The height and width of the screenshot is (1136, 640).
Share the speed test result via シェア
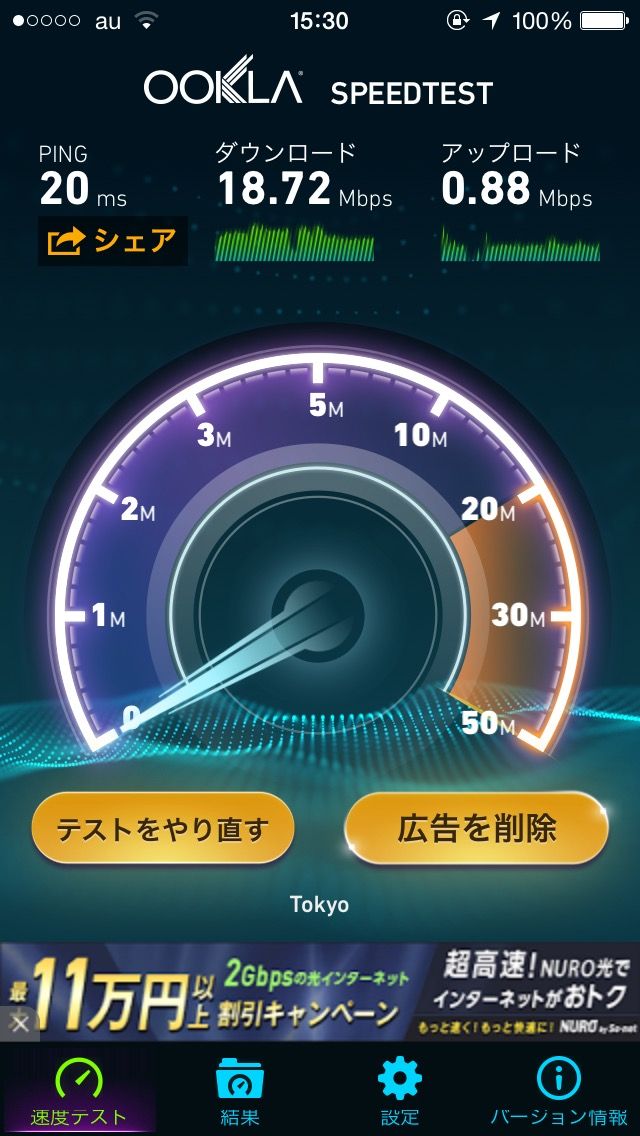pyautogui.click(x=112, y=241)
